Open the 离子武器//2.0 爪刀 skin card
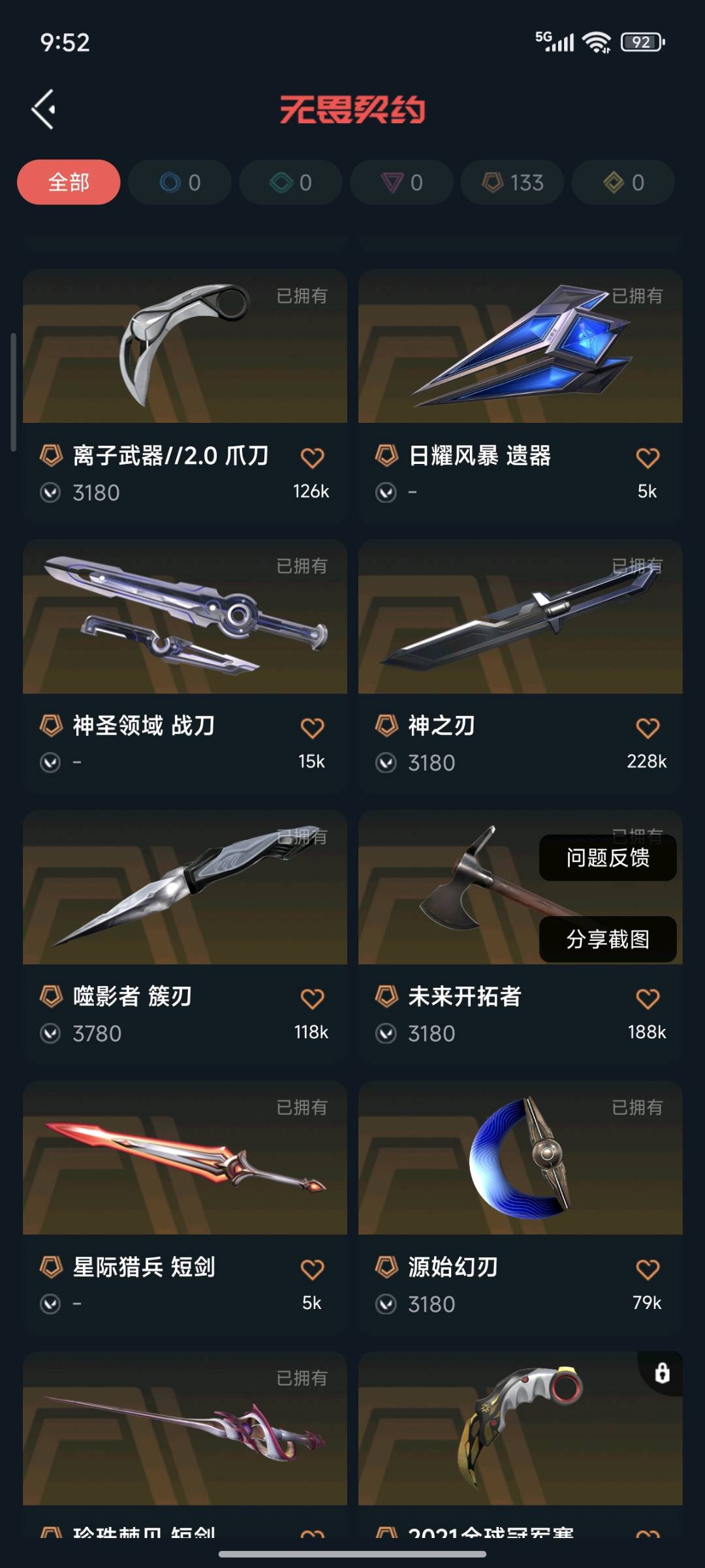705x1568 pixels. pos(185,346)
